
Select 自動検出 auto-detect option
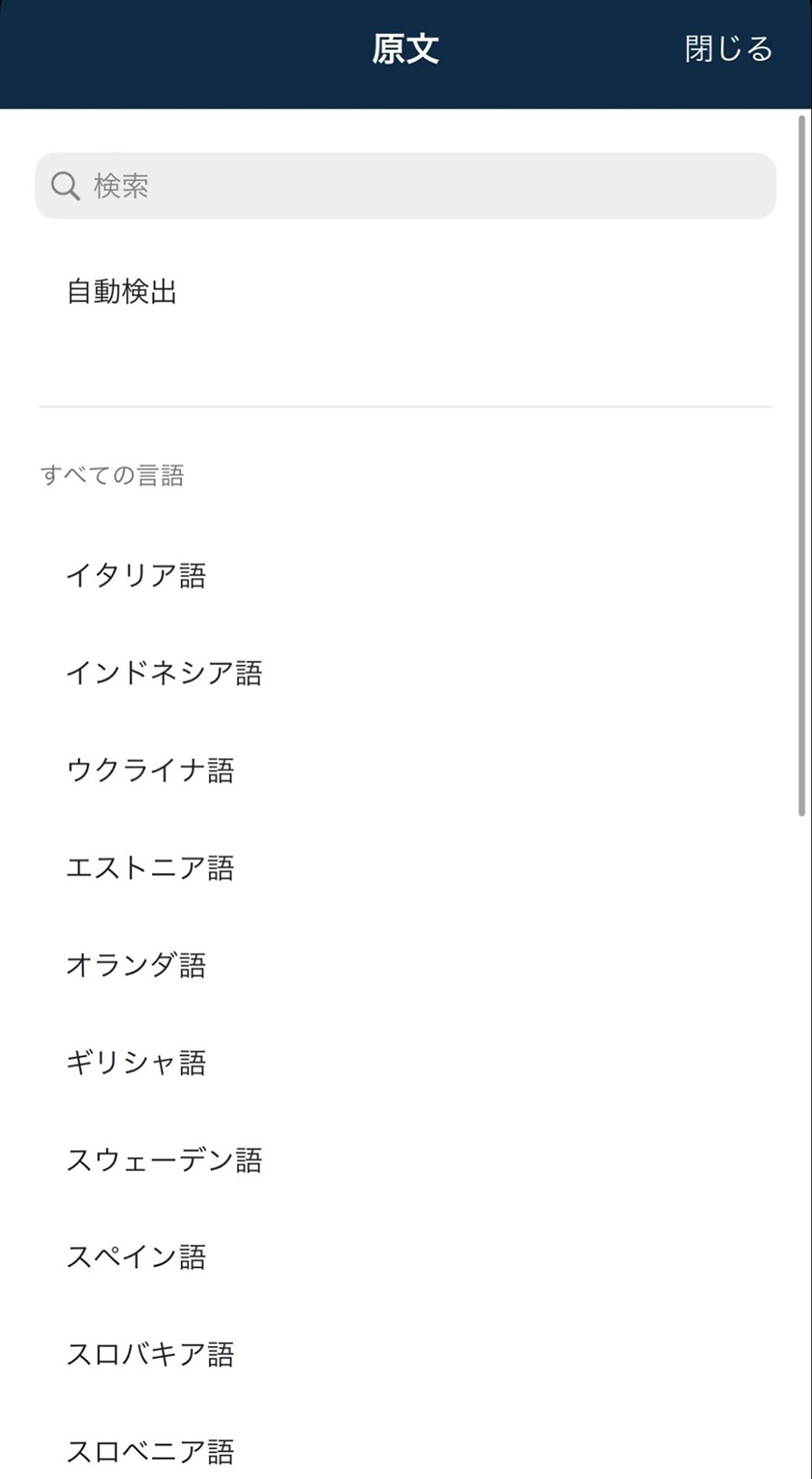pyautogui.click(x=406, y=291)
